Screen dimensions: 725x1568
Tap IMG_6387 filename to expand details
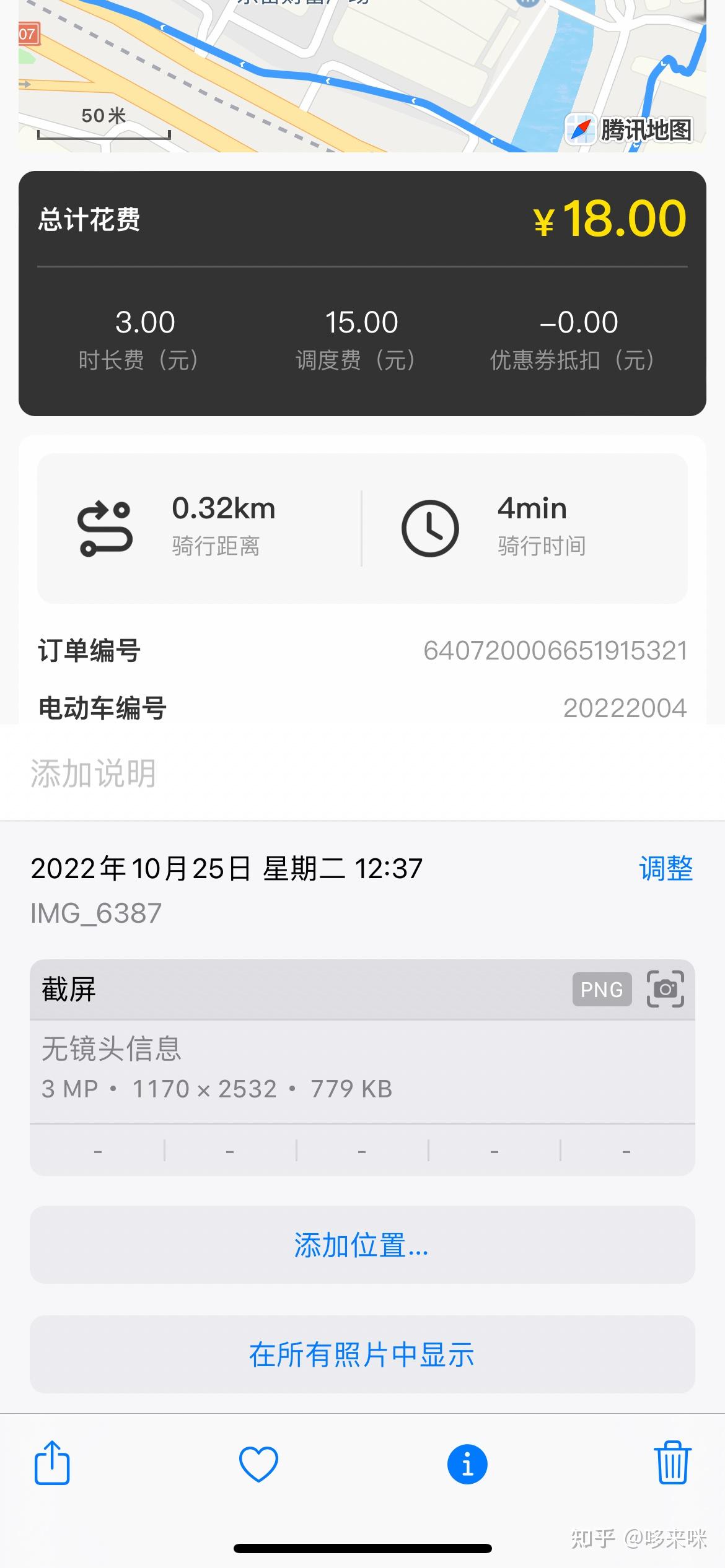tap(96, 912)
